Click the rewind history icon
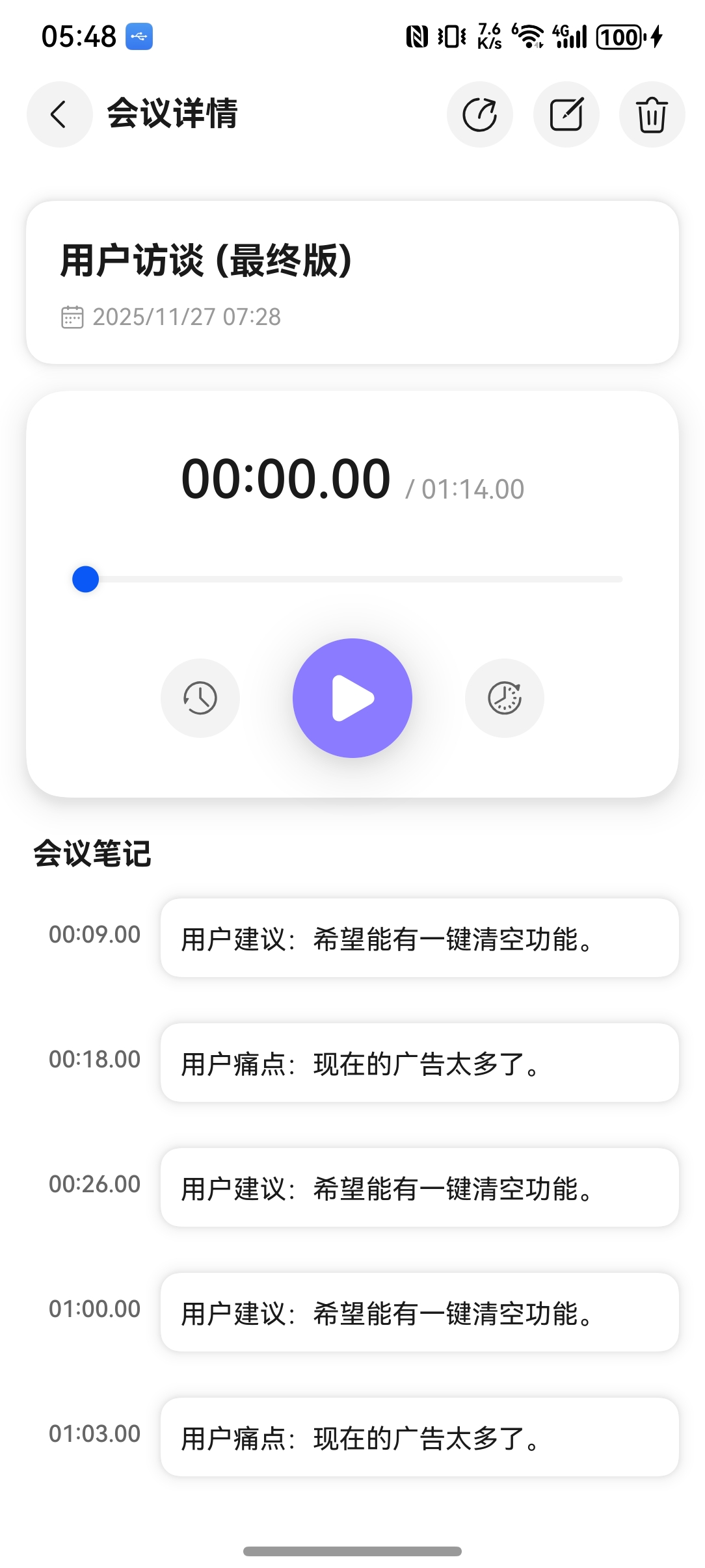The height and width of the screenshot is (1568, 705). 200,698
